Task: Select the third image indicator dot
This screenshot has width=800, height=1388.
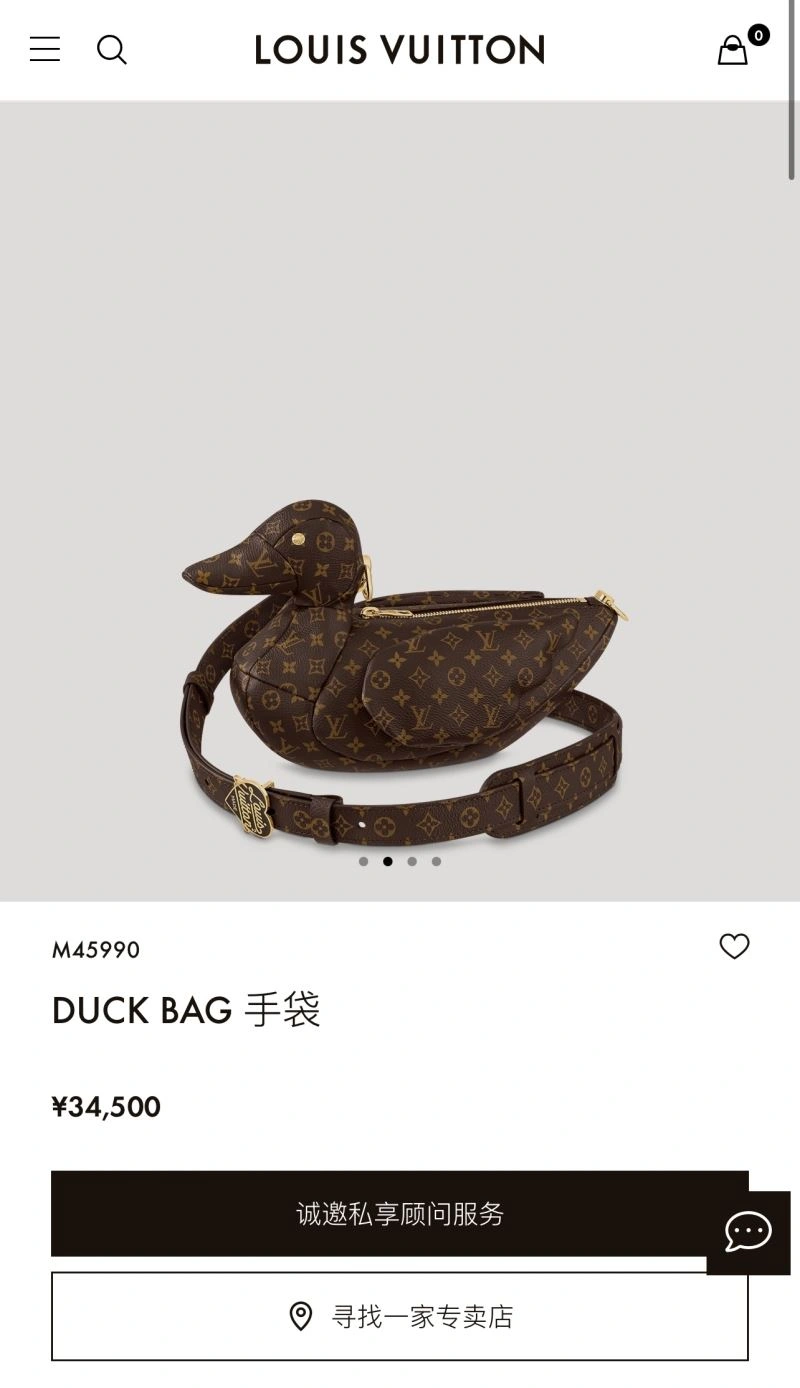Action: (412, 861)
